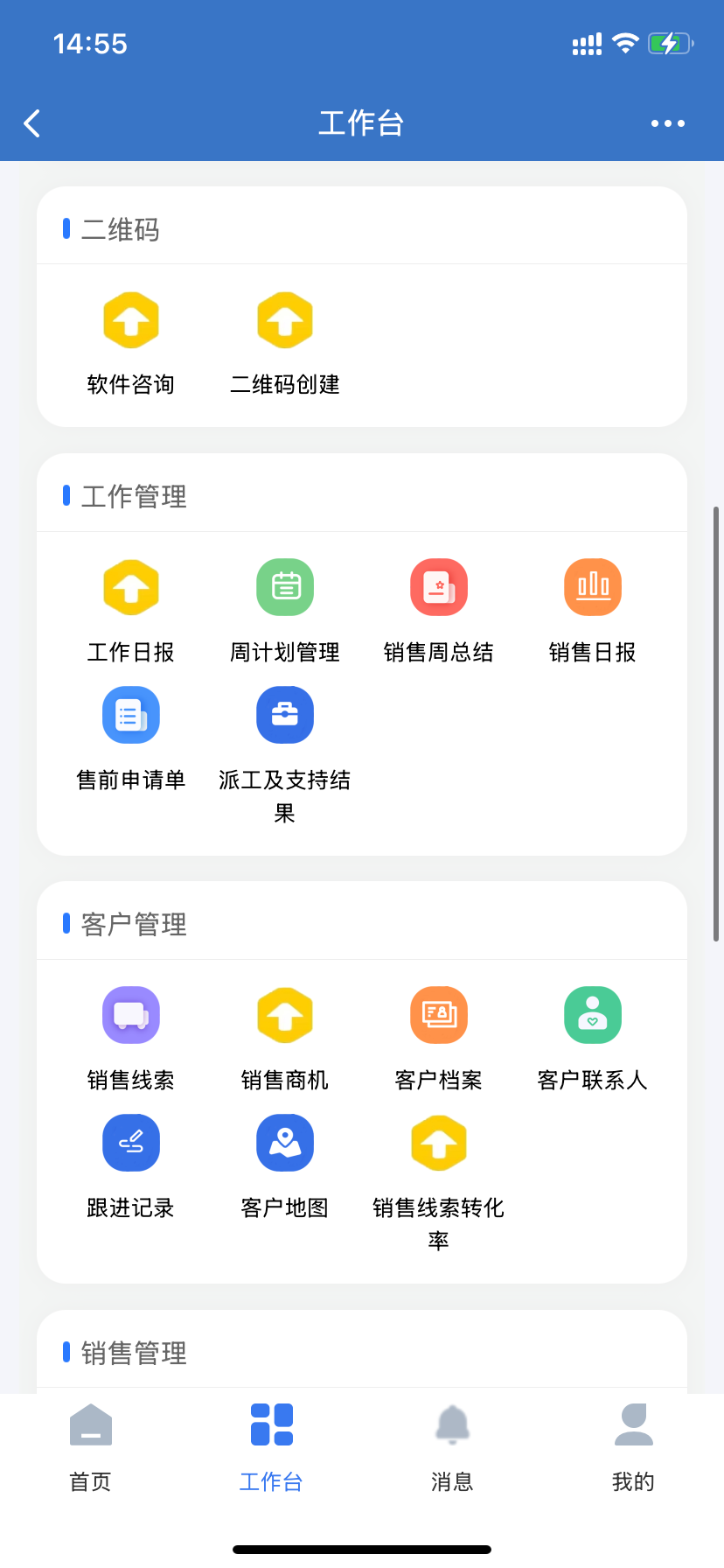The height and width of the screenshot is (1568, 724).
Task: Open 派工及支持结果
Action: coord(285,715)
